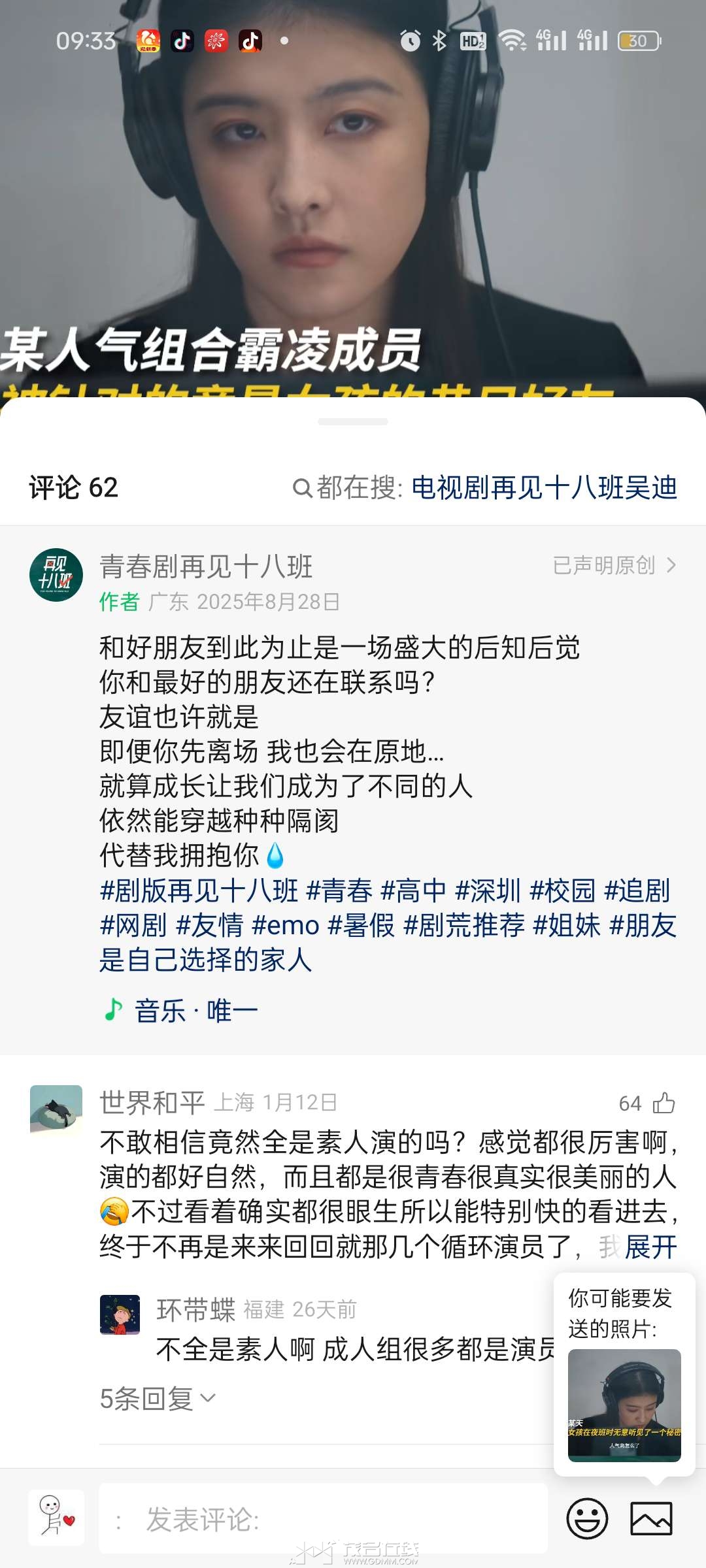Screen dimensions: 706x1568
Task: Open 青春剧再见十八班 author avatar
Action: (x=56, y=575)
